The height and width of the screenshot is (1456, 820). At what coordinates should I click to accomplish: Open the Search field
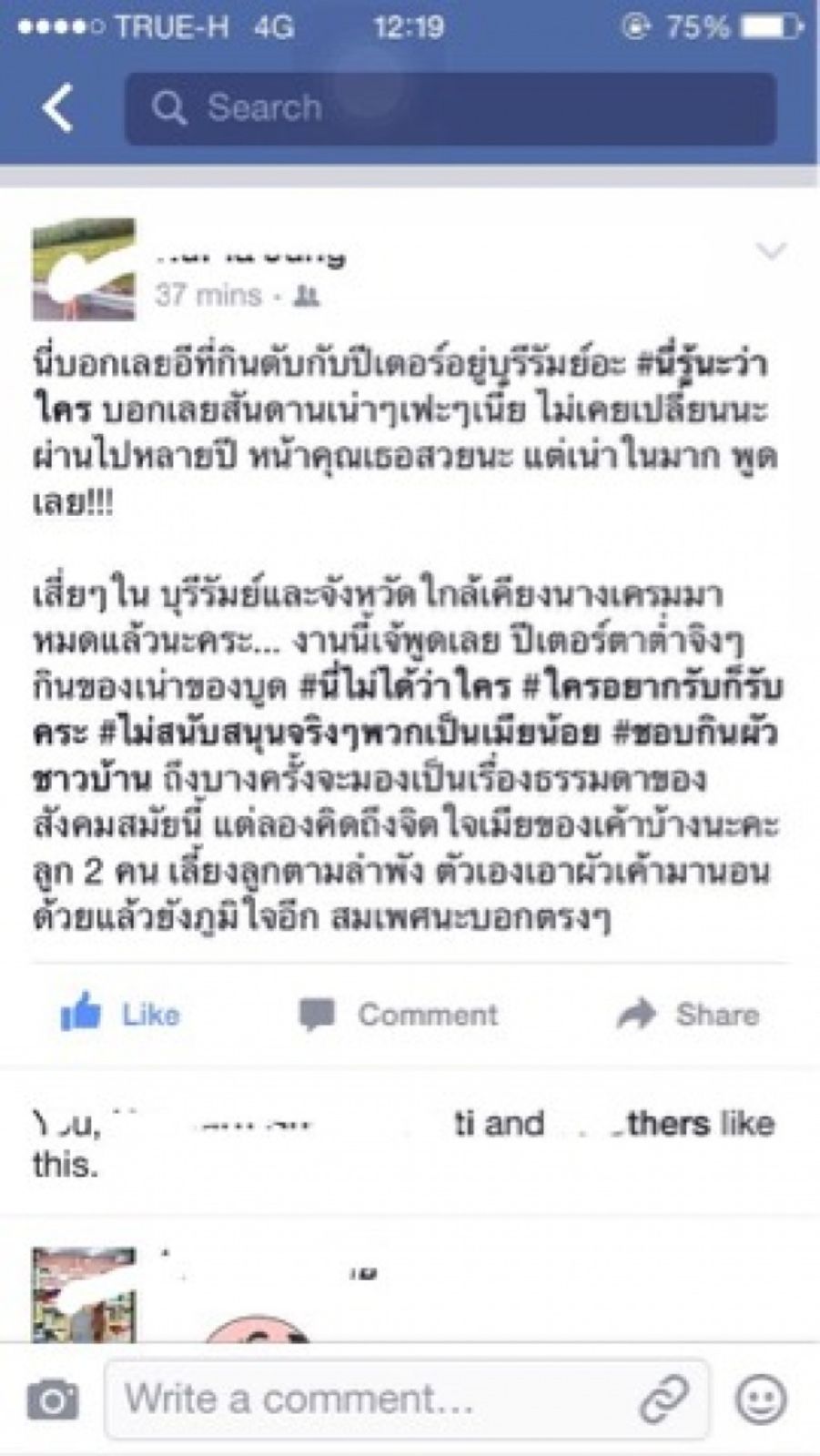click(450, 108)
